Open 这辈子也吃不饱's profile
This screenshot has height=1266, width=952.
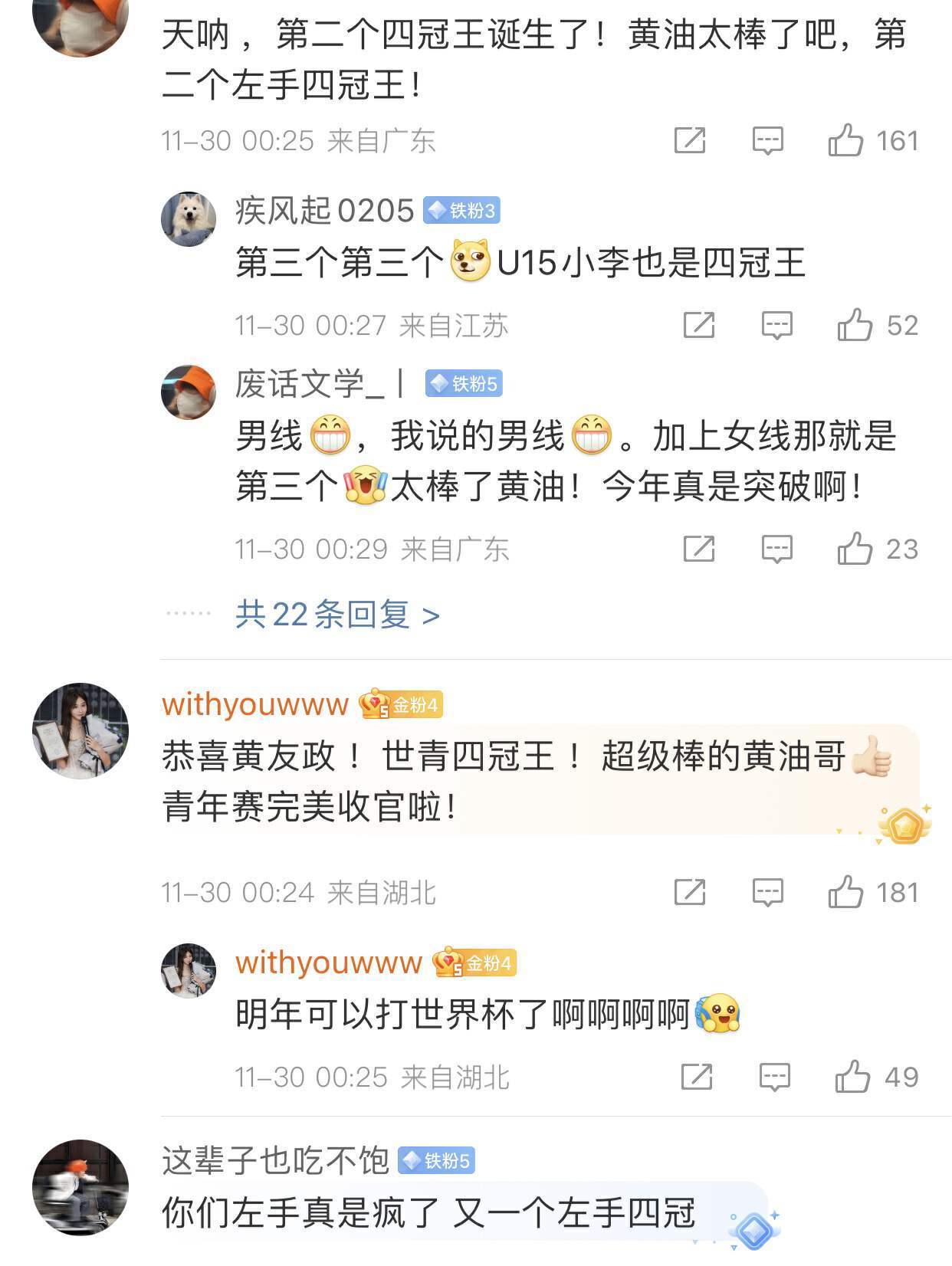pyautogui.click(x=80, y=1187)
